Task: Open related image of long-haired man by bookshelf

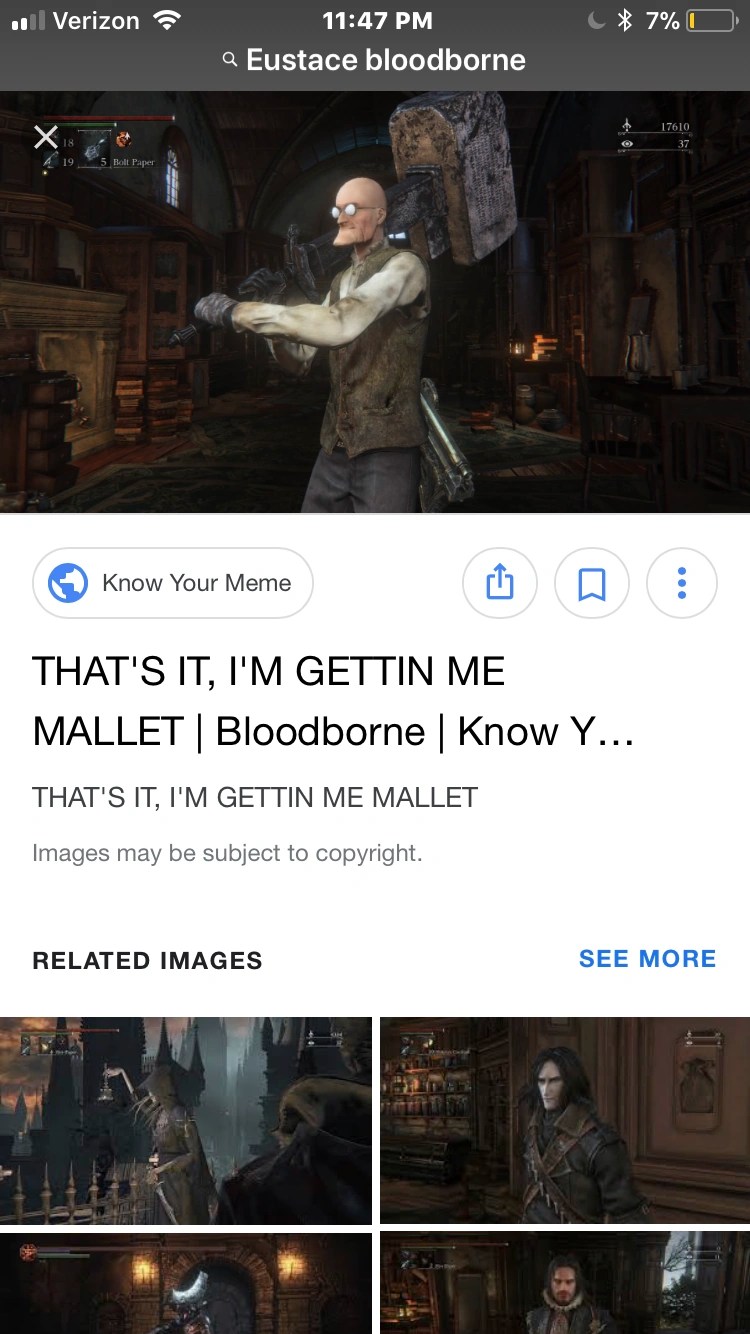Action: [x=565, y=1120]
